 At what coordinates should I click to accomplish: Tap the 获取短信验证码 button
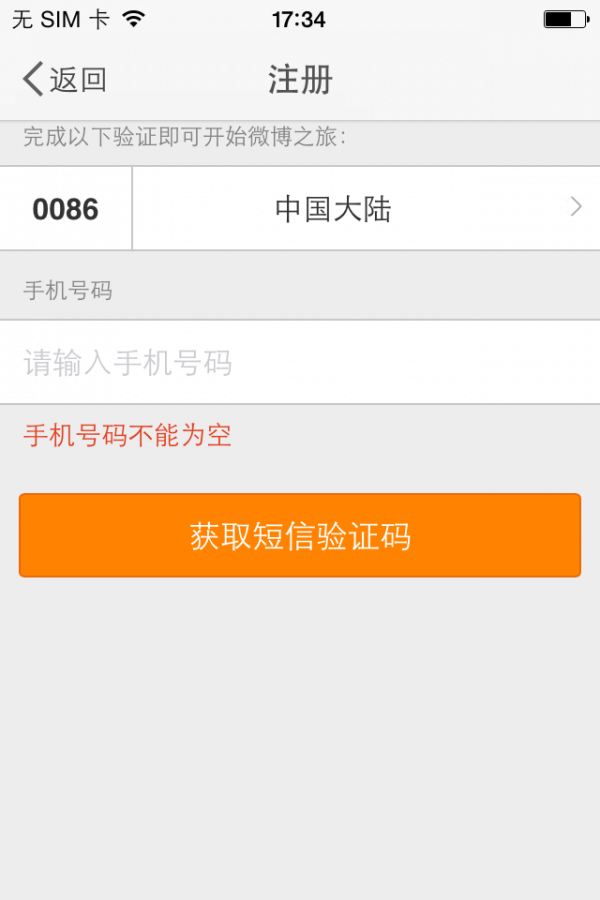coord(300,536)
